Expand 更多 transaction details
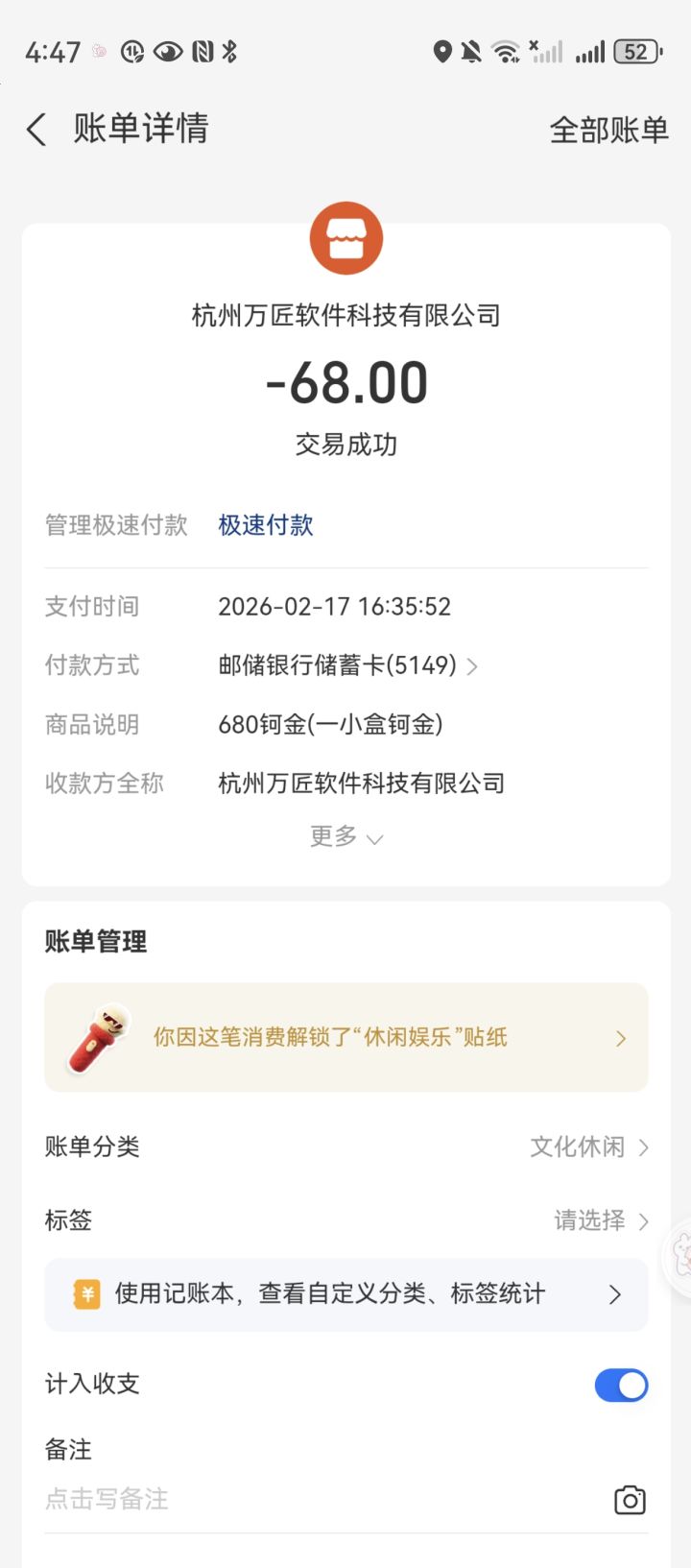 [345, 837]
